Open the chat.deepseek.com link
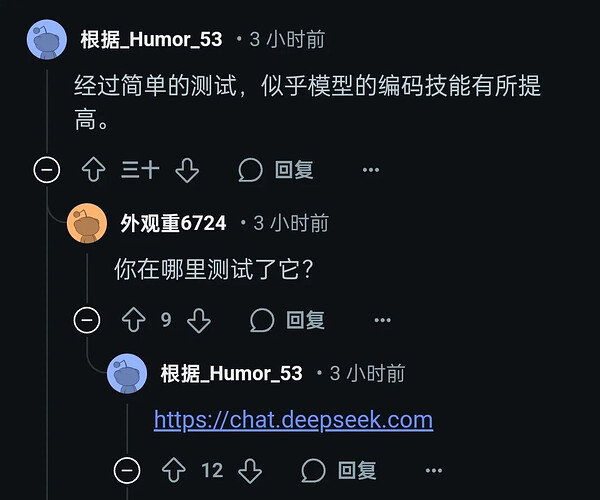Image resolution: width=600 pixels, height=500 pixels. coord(293,419)
